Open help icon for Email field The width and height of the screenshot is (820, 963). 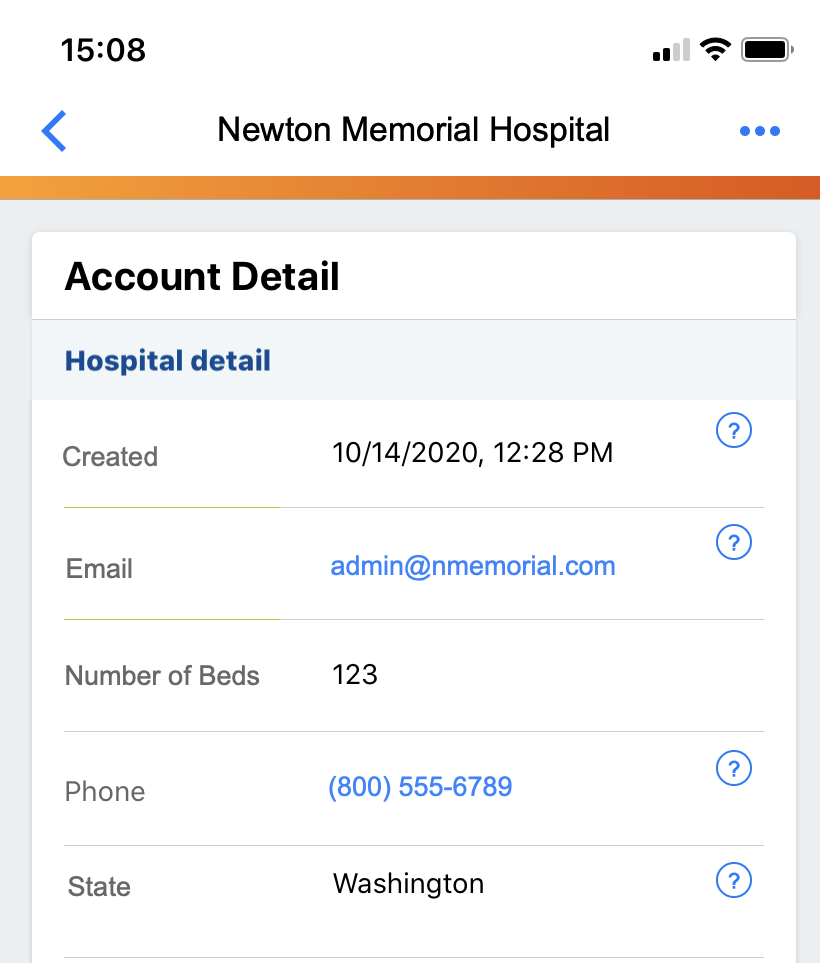point(734,543)
